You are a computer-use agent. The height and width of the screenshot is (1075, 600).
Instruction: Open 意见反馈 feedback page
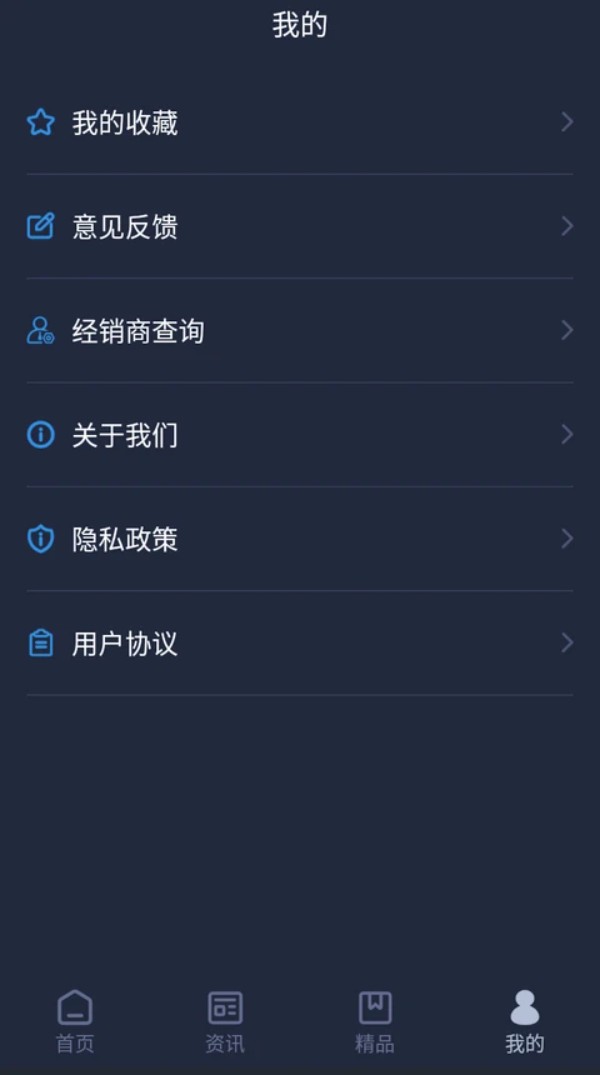(125, 227)
